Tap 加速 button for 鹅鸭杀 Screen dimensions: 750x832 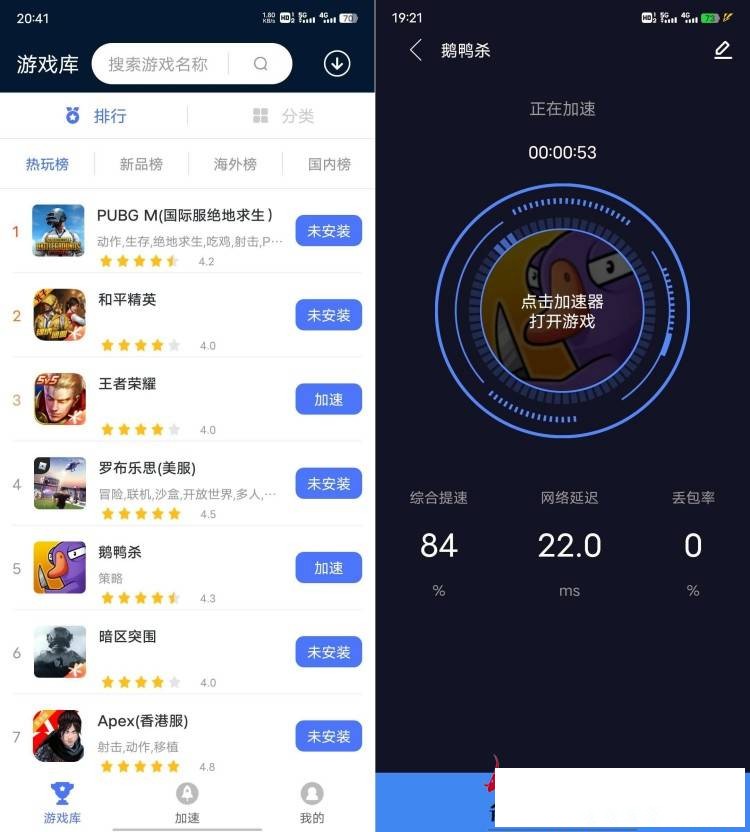point(328,568)
